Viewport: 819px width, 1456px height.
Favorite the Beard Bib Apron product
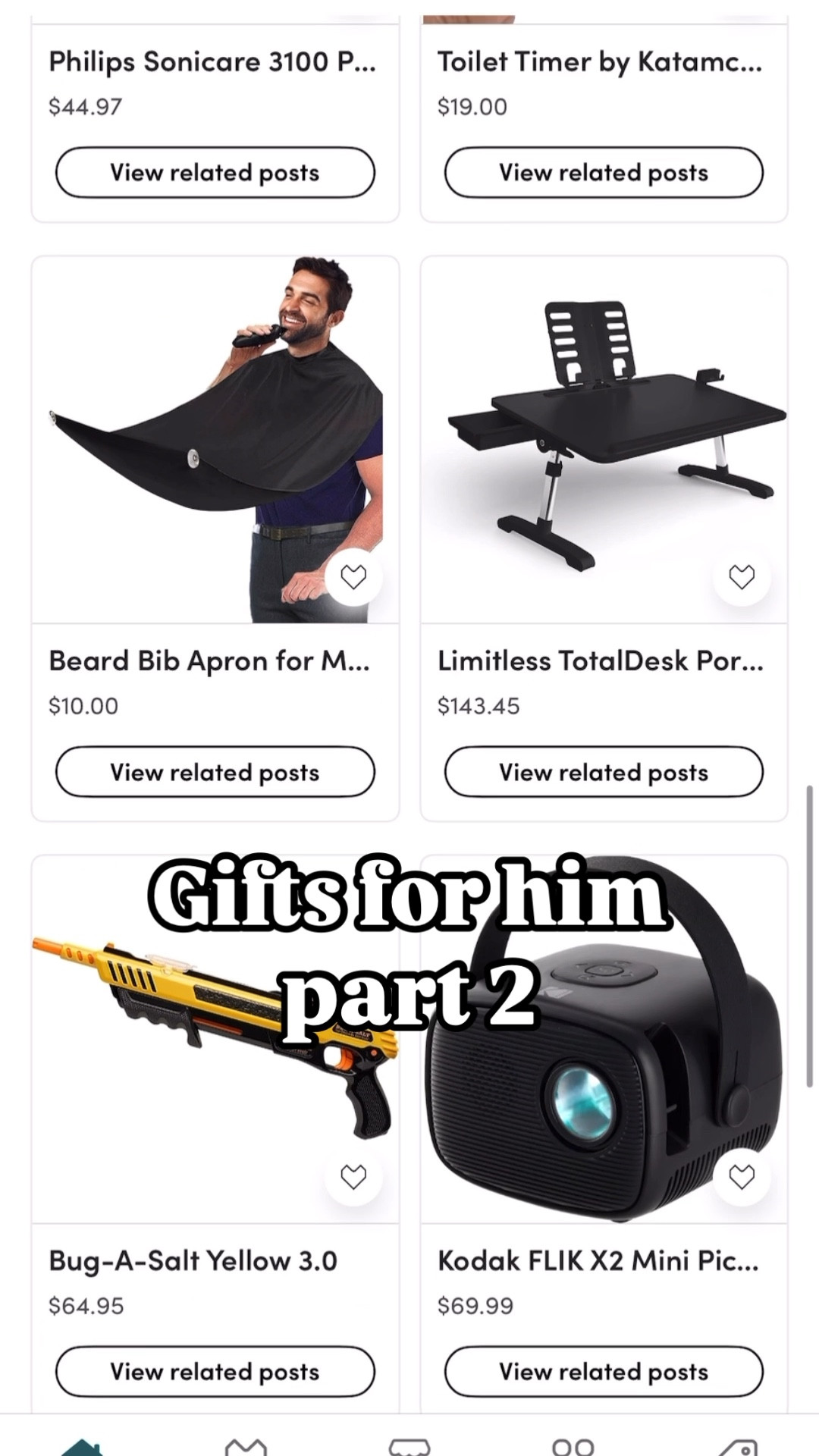click(x=353, y=576)
